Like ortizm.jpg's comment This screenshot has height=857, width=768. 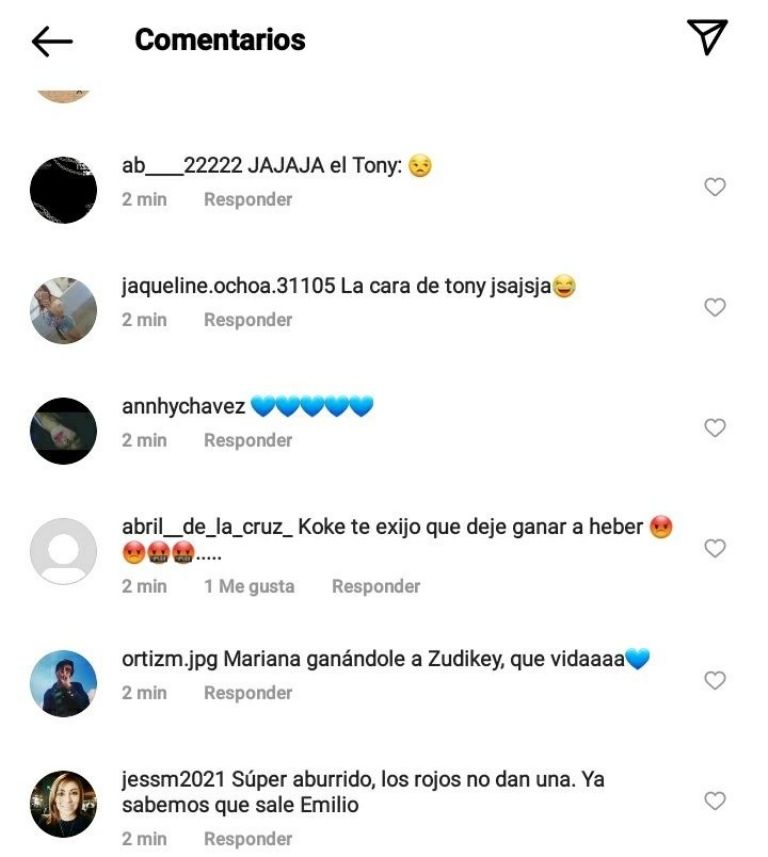pos(715,680)
